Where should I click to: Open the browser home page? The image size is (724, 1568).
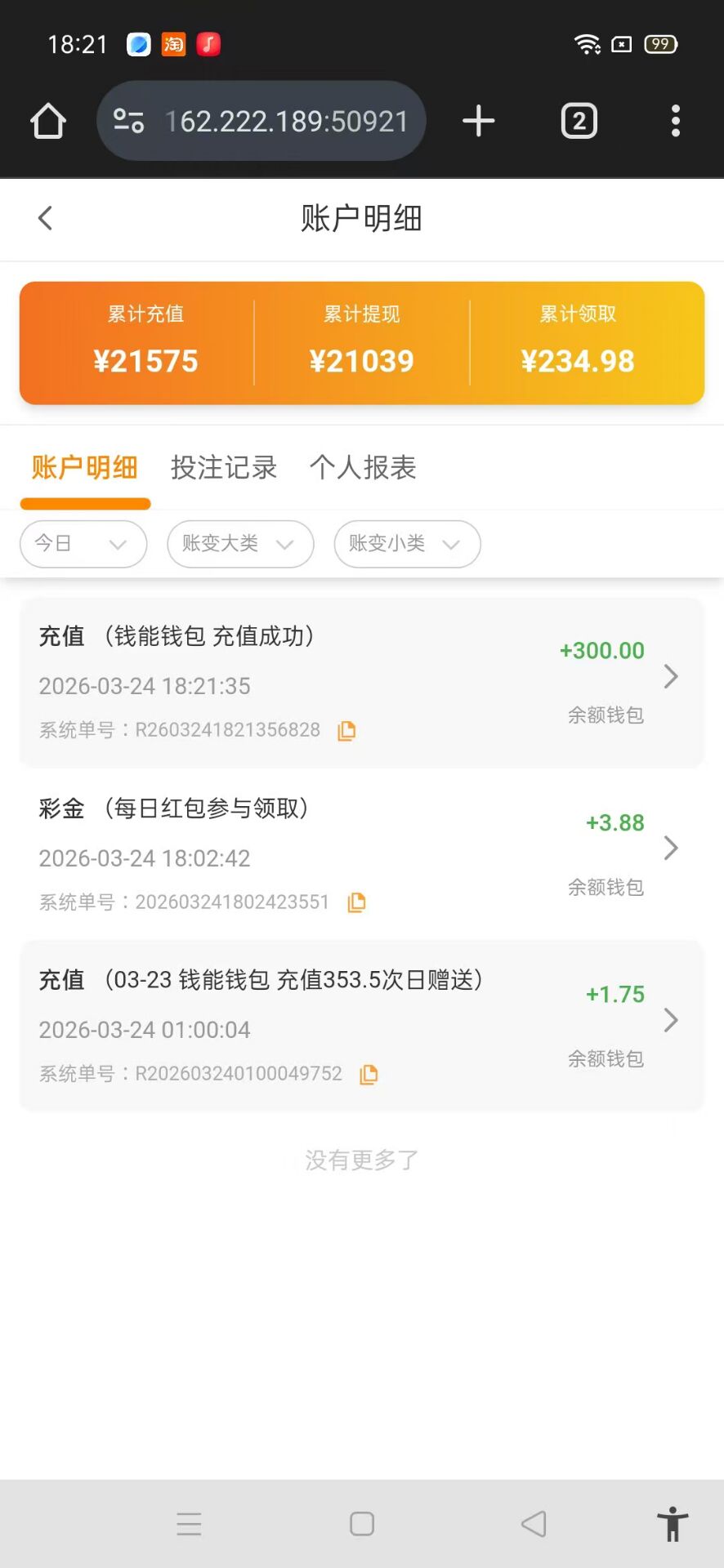(x=48, y=122)
